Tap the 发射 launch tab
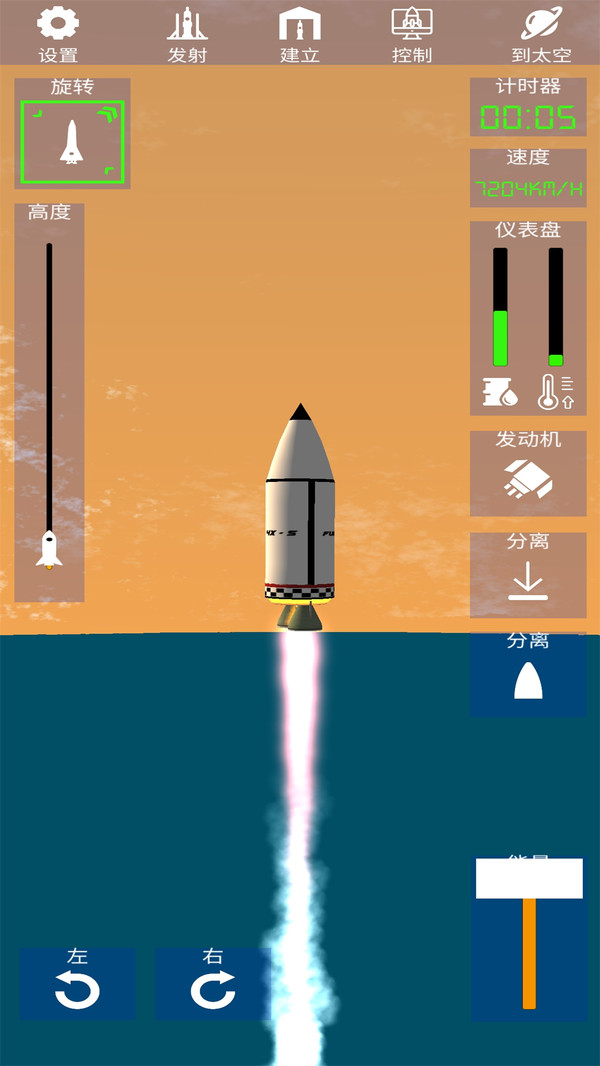The height and width of the screenshot is (1066, 600). [186, 33]
